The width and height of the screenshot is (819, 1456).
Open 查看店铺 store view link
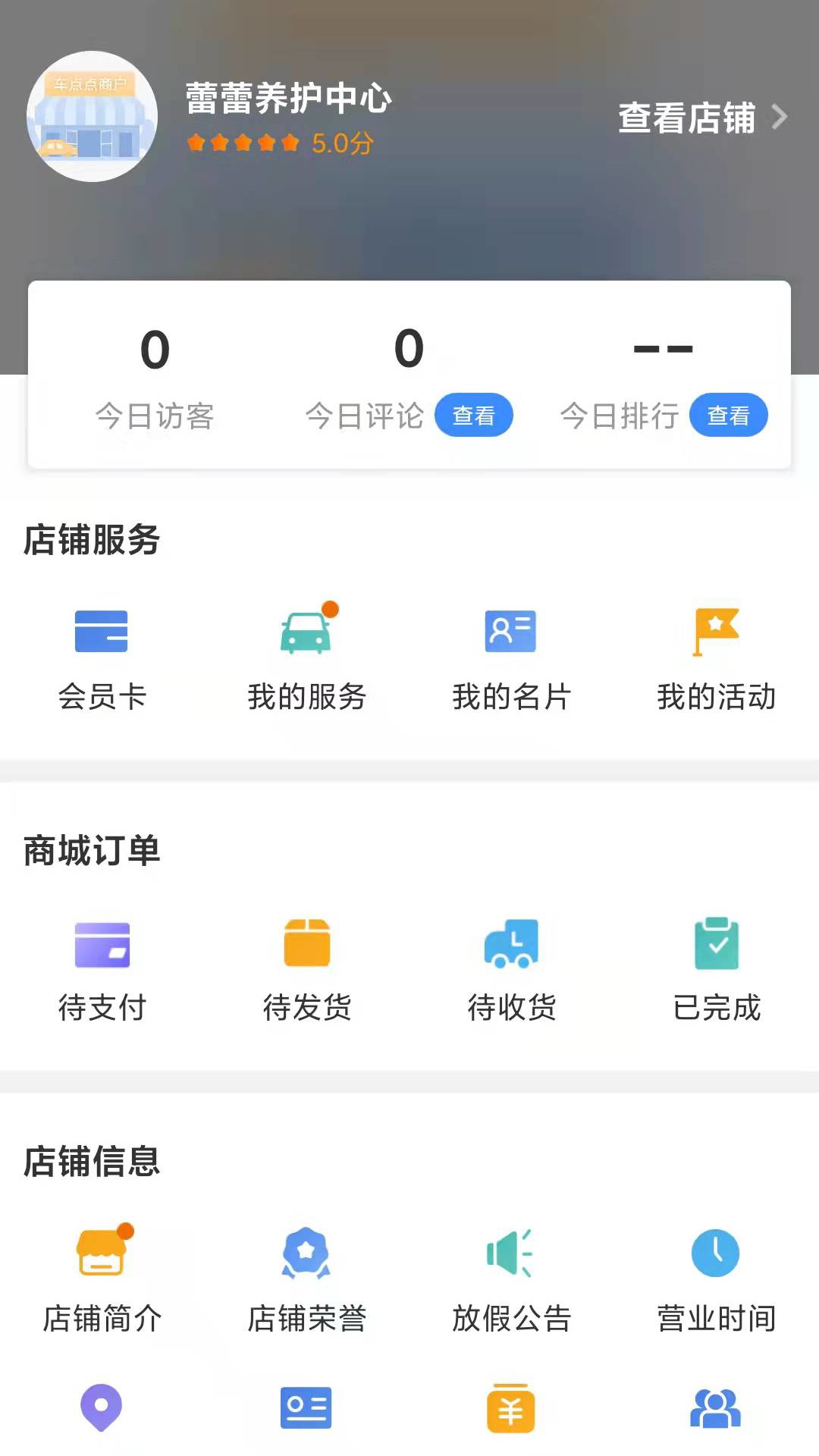[x=702, y=118]
